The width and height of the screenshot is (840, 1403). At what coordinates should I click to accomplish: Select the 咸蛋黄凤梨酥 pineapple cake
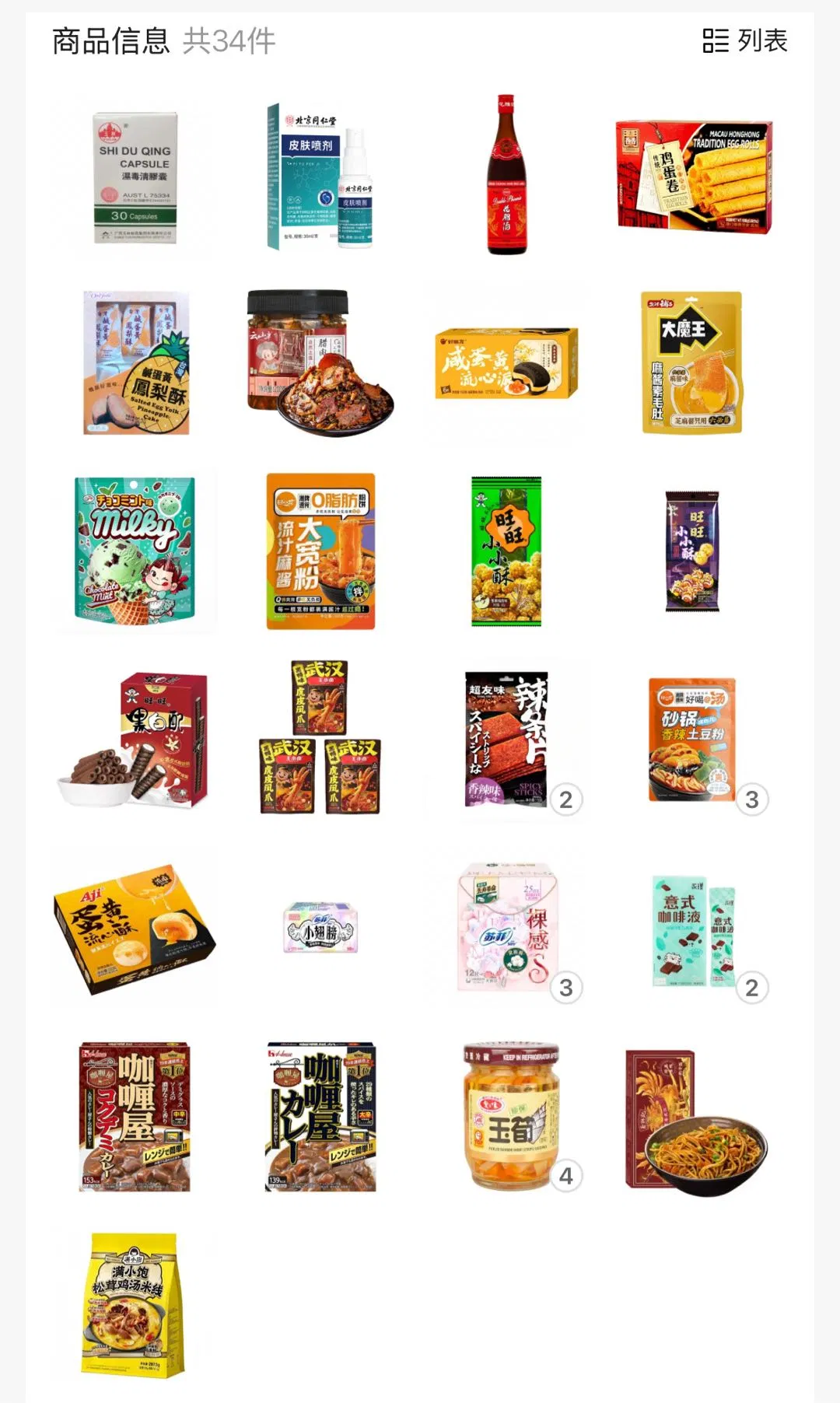(x=136, y=362)
